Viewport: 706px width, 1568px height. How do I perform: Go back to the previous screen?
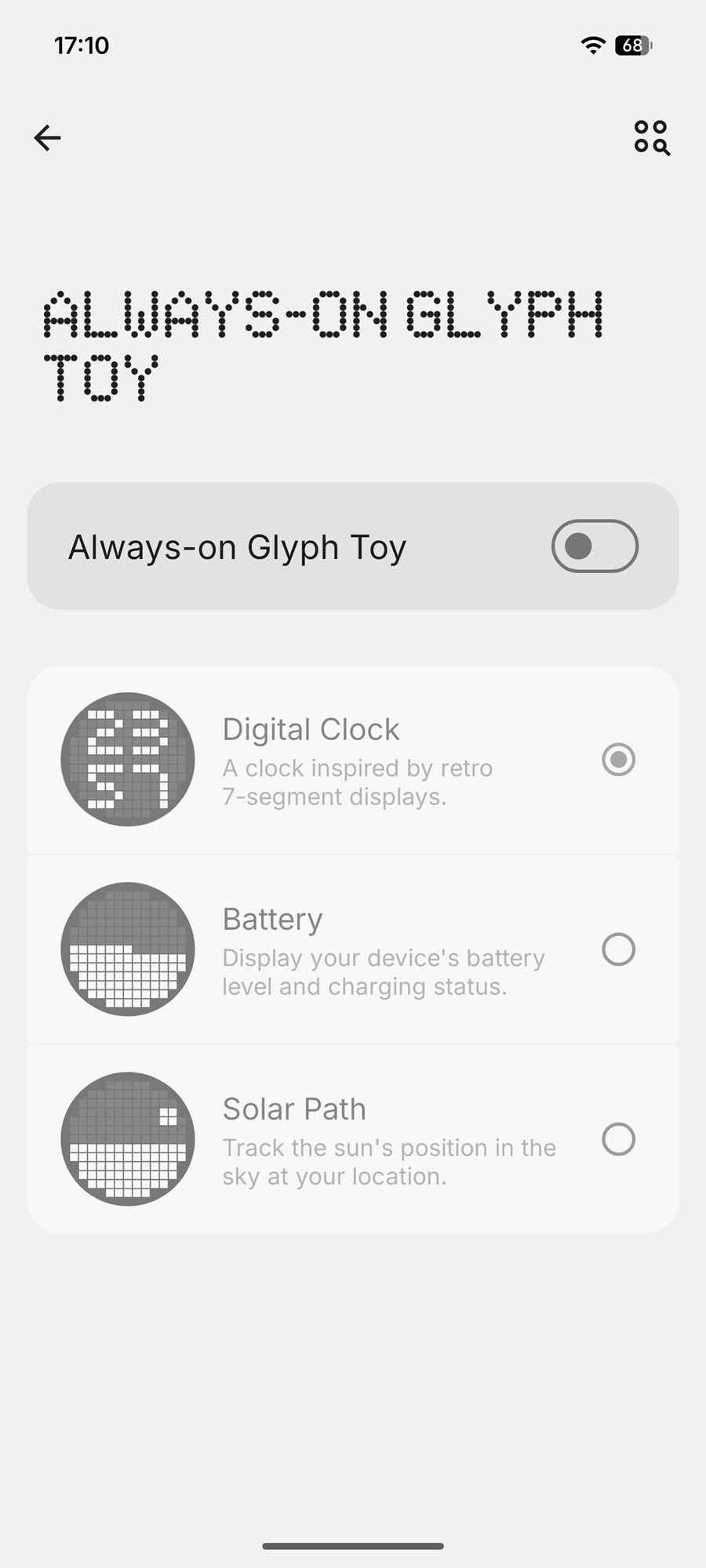point(48,138)
